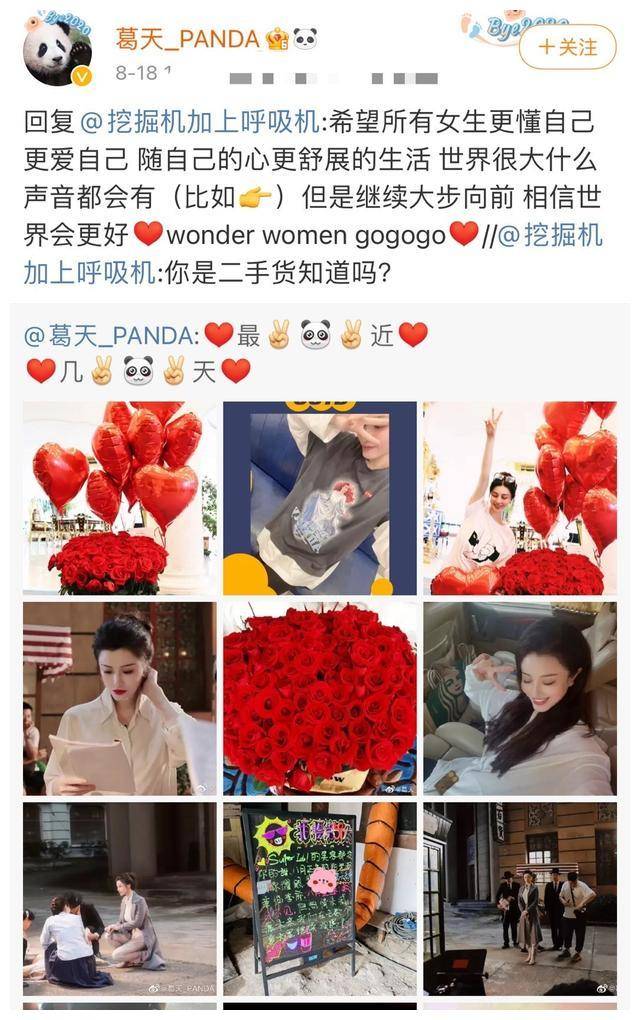640x1020 pixels.
Task: Open the heart balloons and roses photo
Action: (x=119, y=498)
